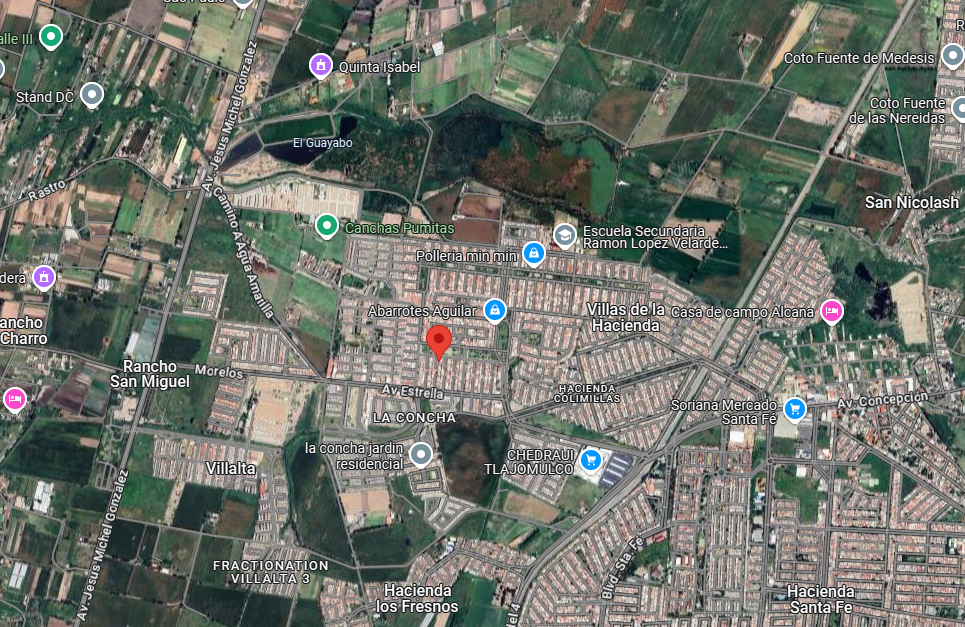Tap the Casa de campo Alcana marker
Viewport: 965px width, 627px height.
pos(832,311)
